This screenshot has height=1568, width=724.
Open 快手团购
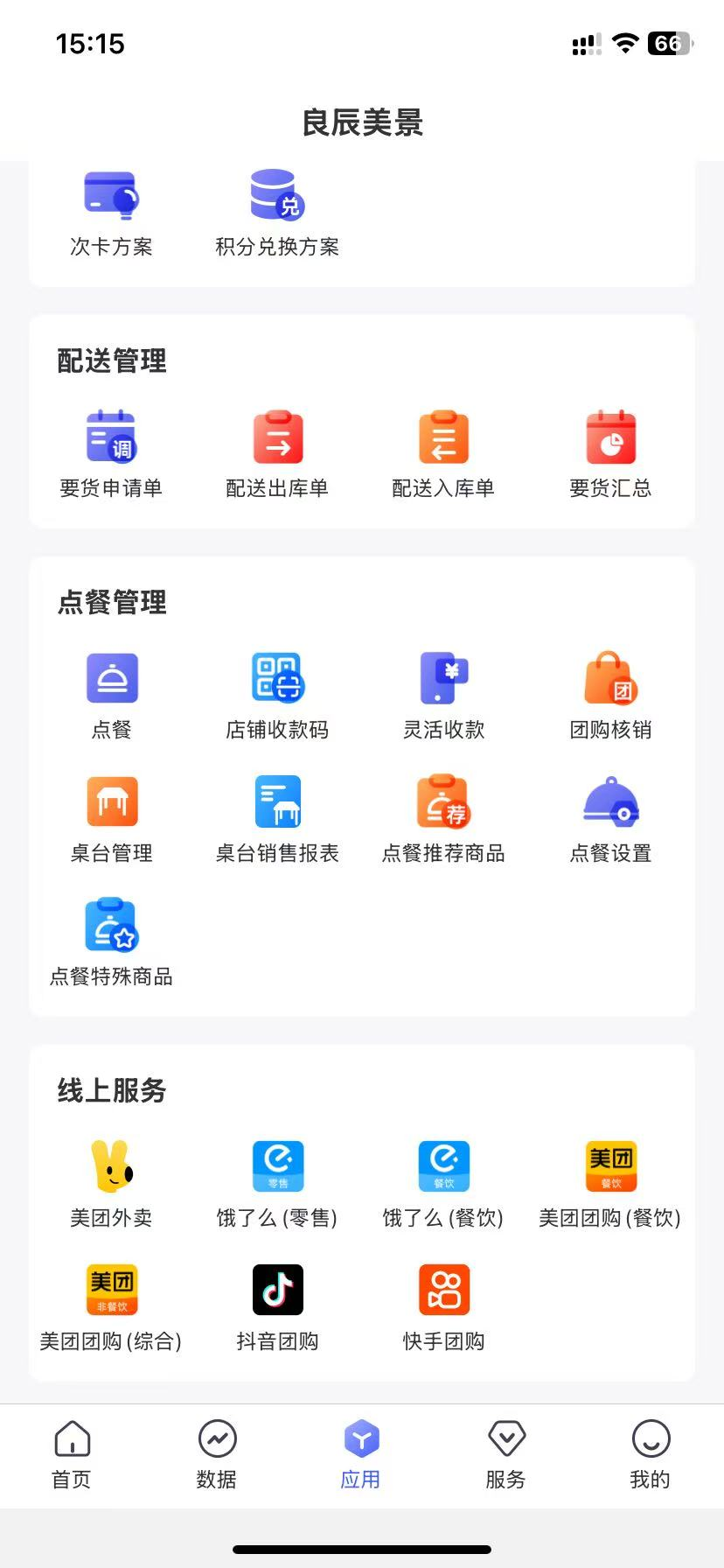(x=443, y=1308)
